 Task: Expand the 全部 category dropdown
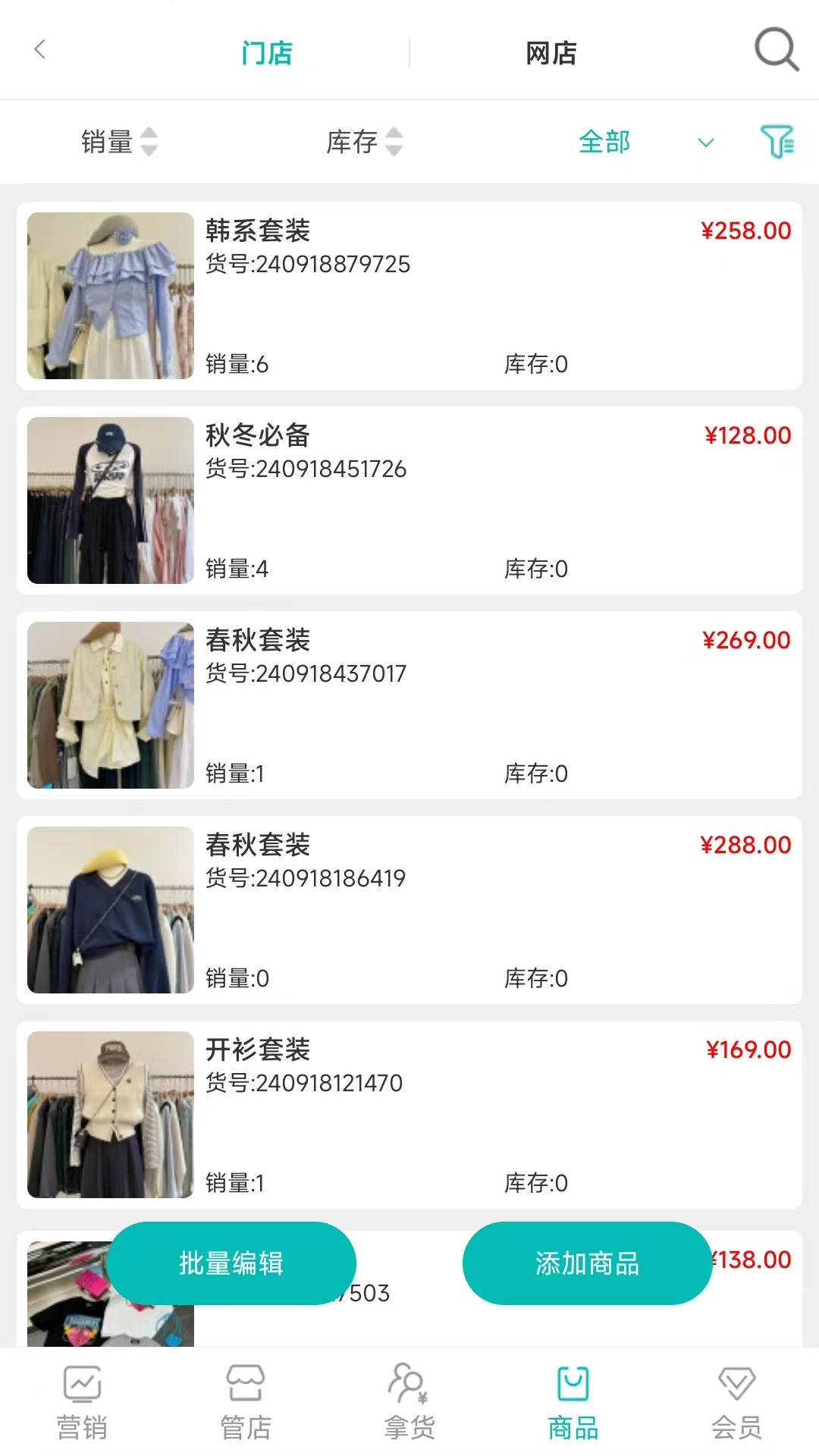click(x=604, y=142)
